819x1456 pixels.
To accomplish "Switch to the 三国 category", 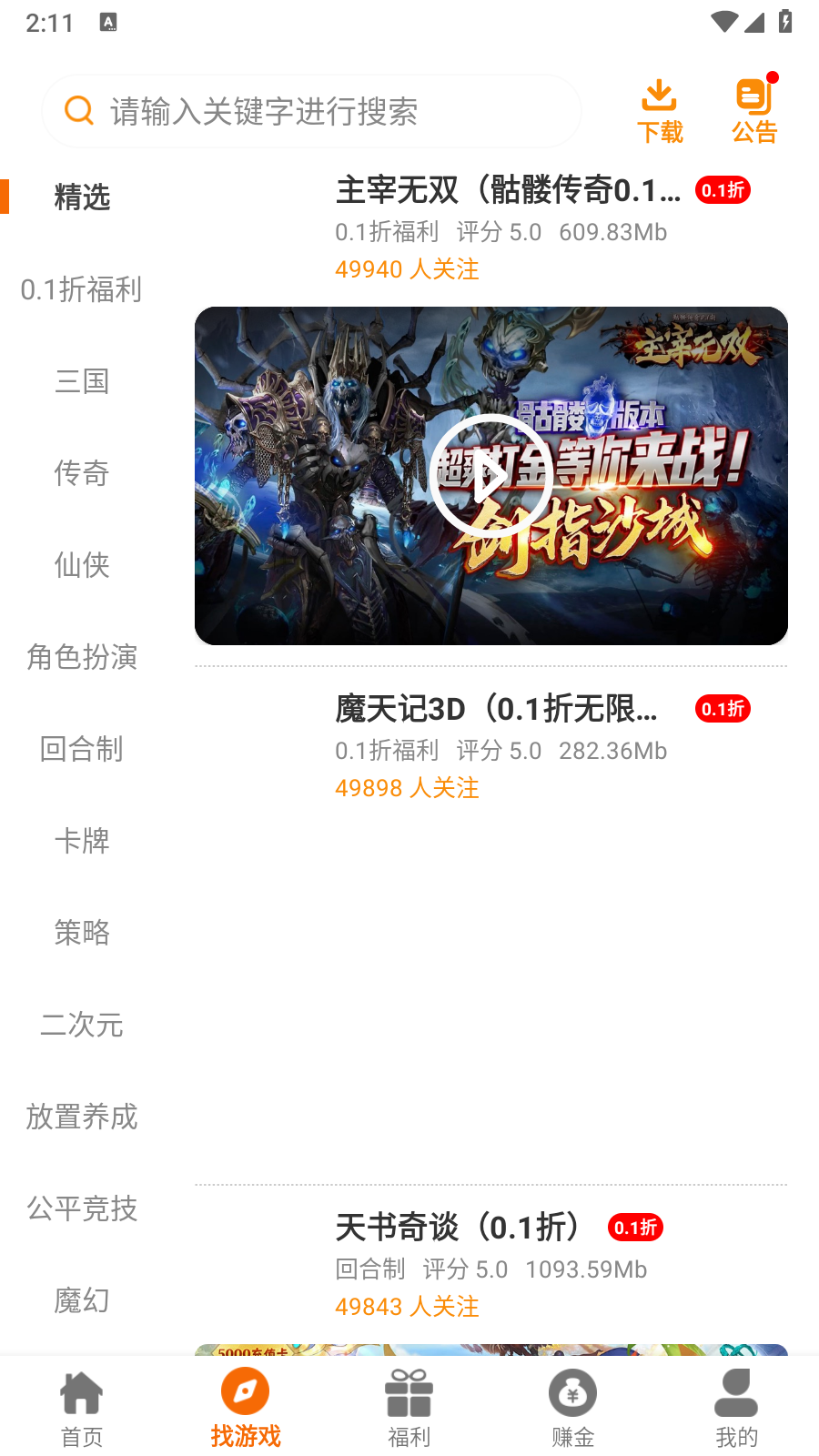I will pos(82,381).
